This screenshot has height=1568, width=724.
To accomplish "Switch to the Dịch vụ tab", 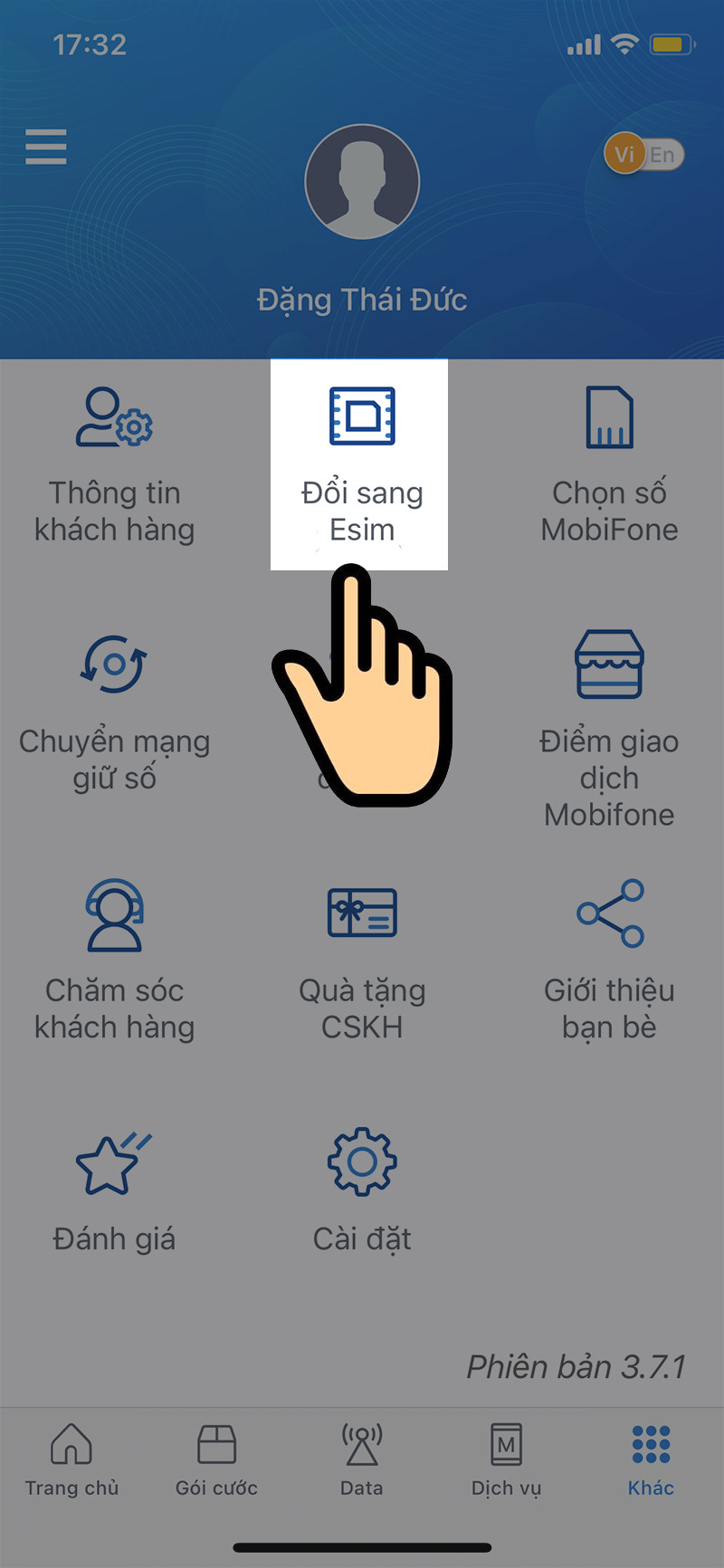I will pos(506,1458).
